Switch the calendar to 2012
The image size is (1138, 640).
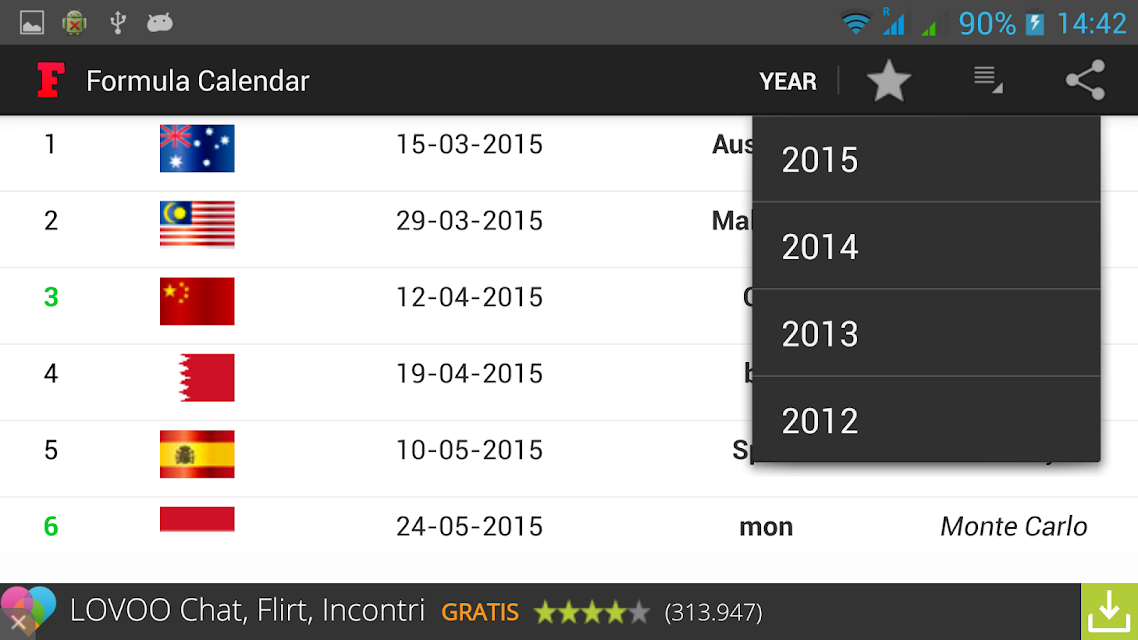click(x=925, y=421)
